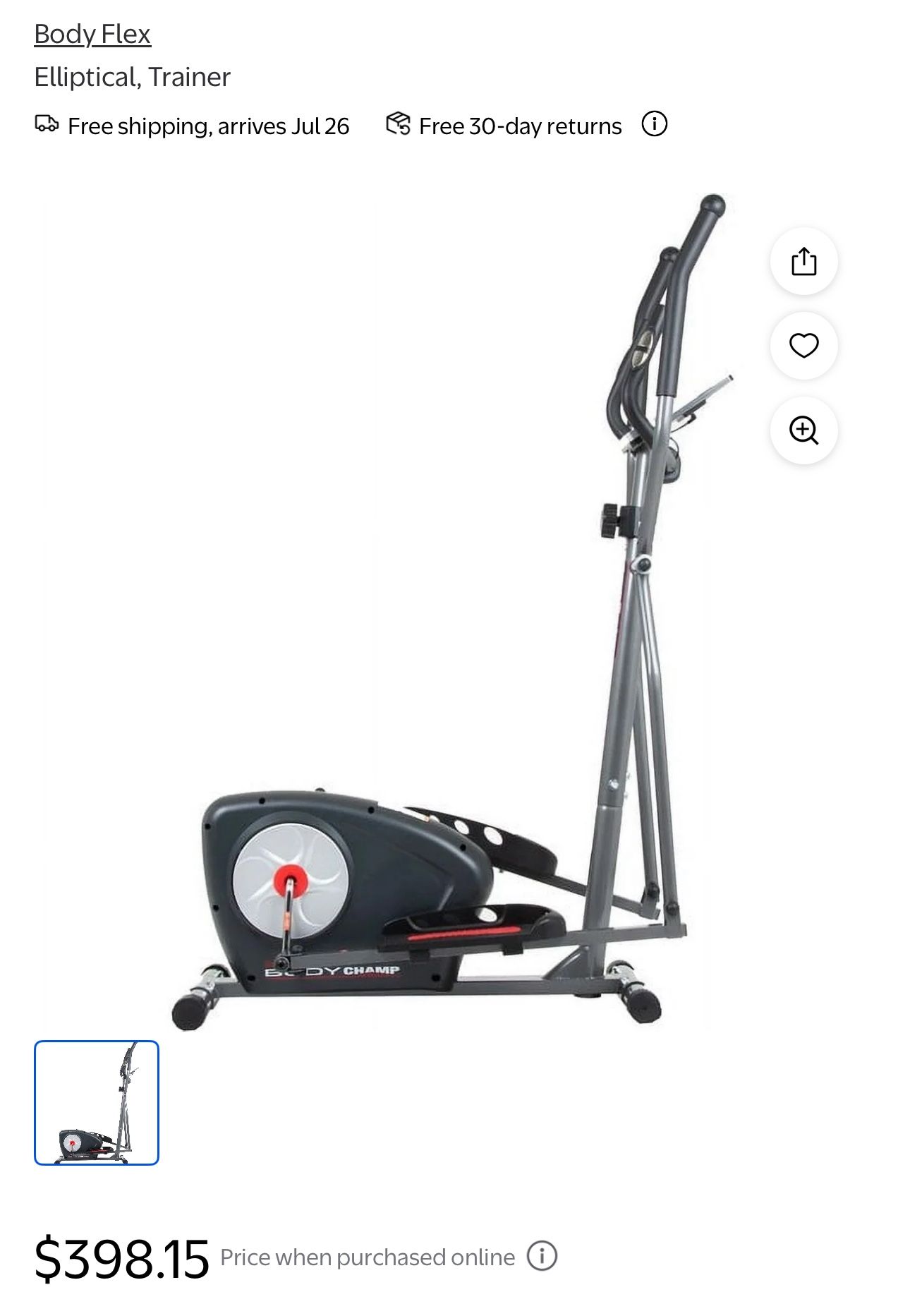Image resolution: width=898 pixels, height=1316 pixels.
Task: Share this elliptical product
Action: (803, 261)
